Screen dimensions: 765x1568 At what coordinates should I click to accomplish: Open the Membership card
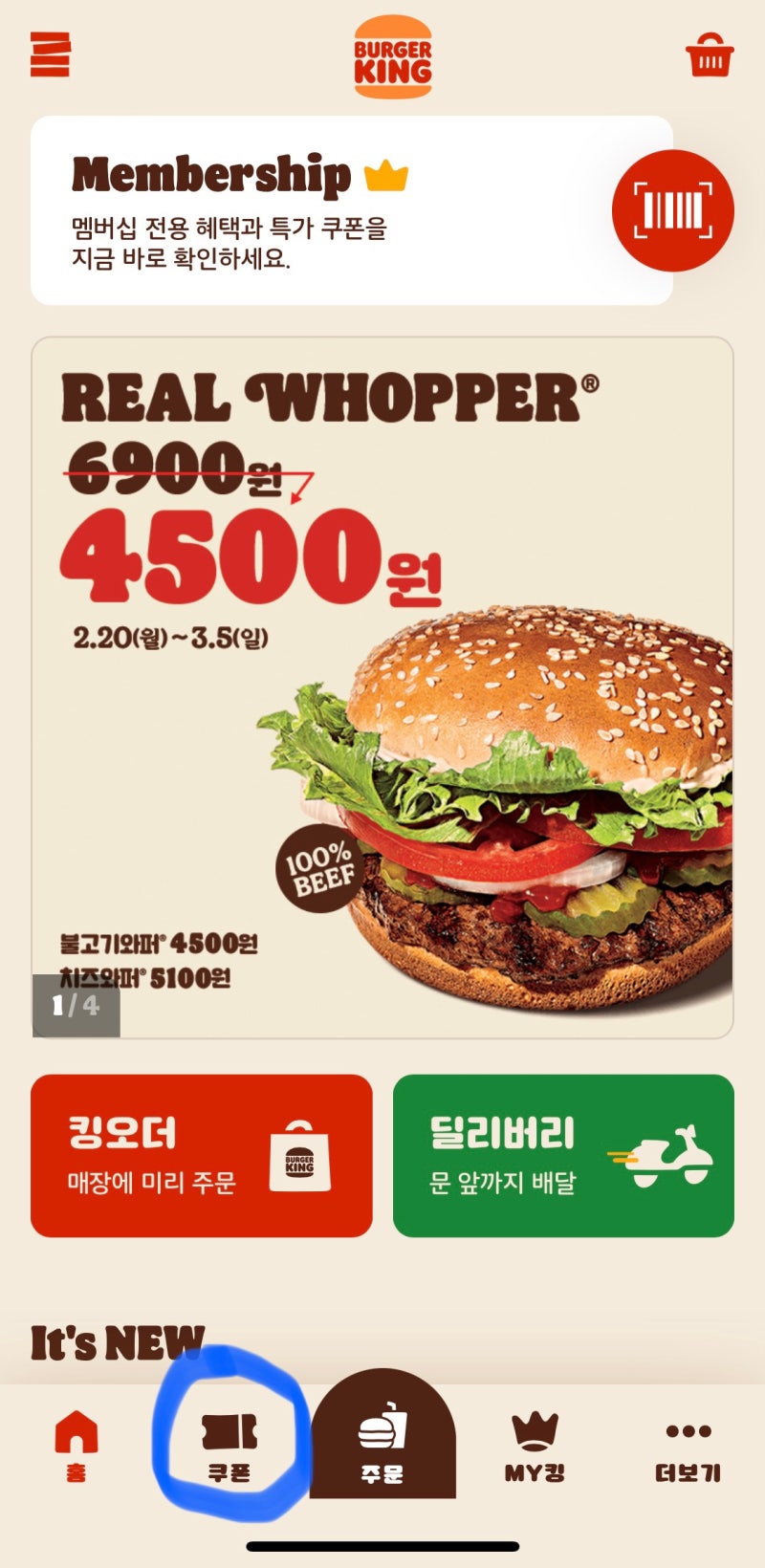[x=352, y=210]
